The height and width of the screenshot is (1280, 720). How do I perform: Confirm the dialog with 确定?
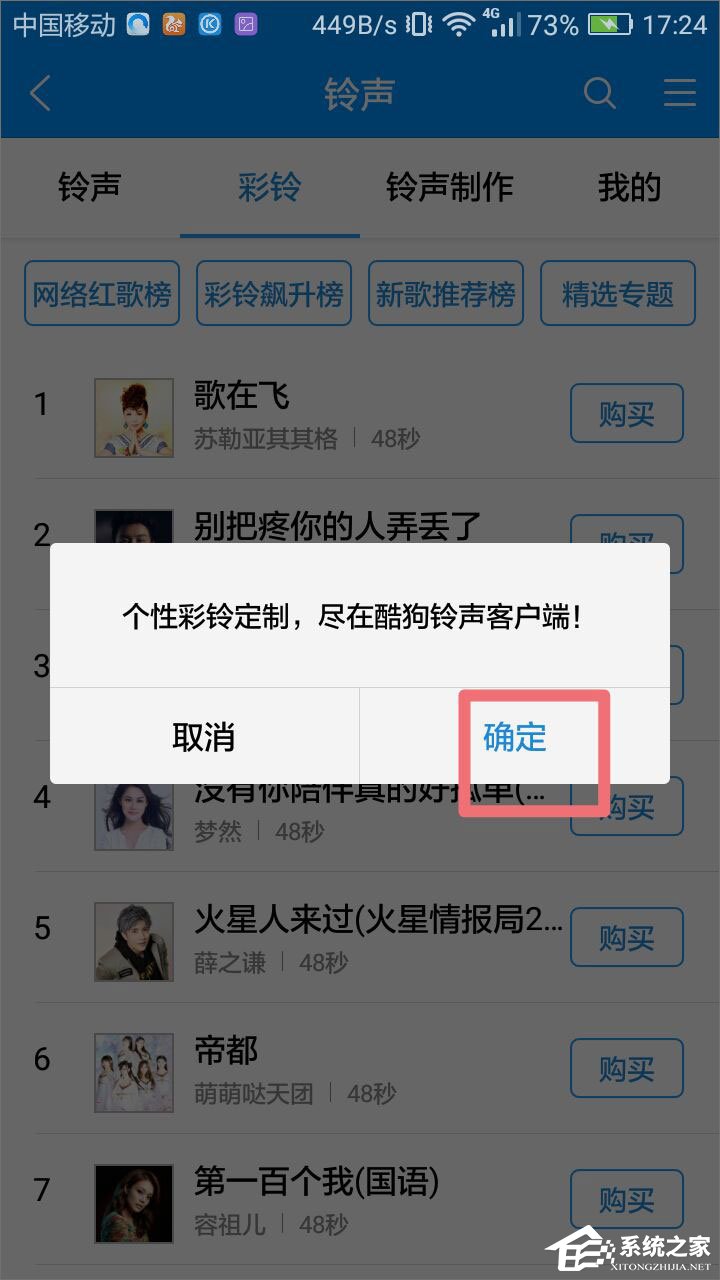point(515,737)
